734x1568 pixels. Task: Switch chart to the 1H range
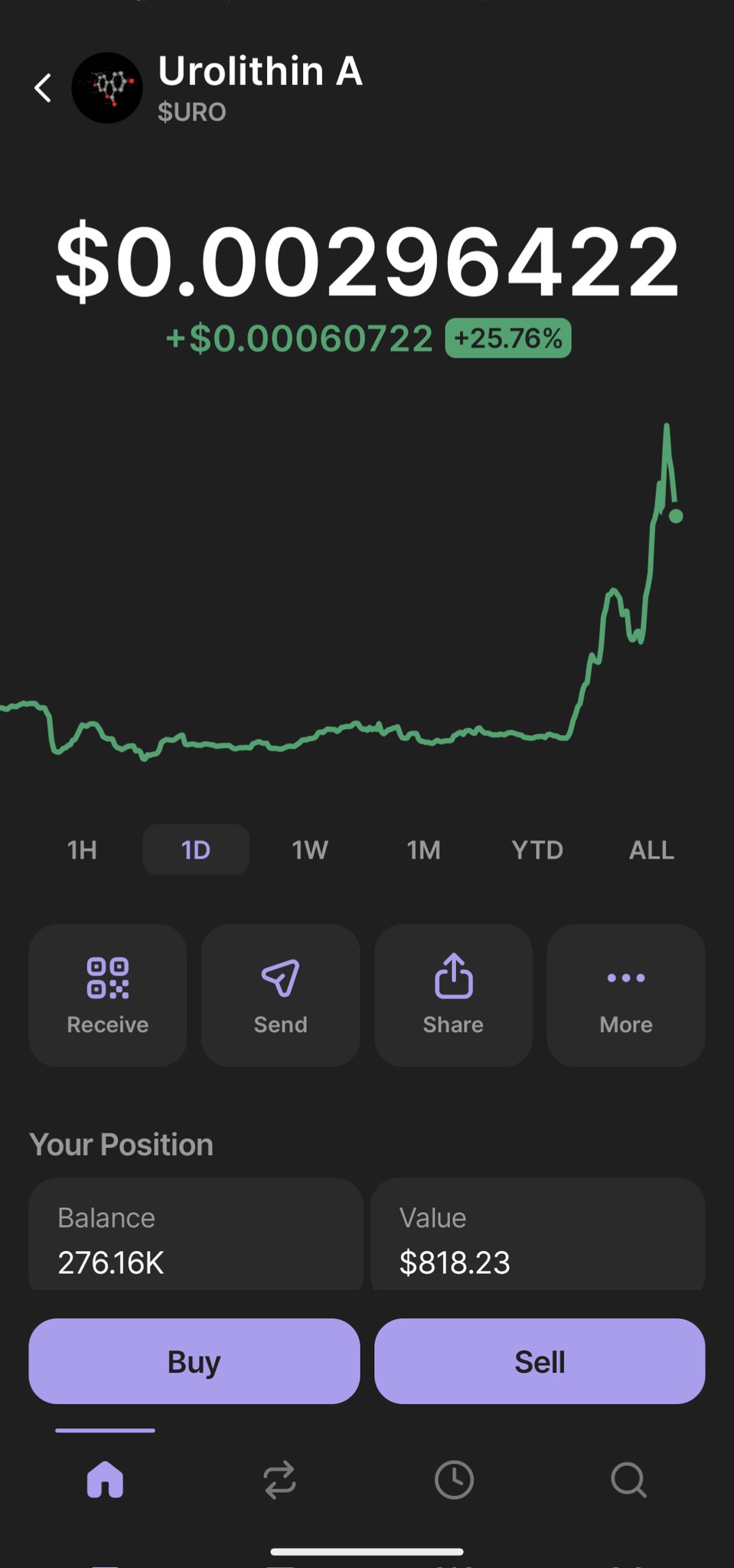(x=82, y=850)
